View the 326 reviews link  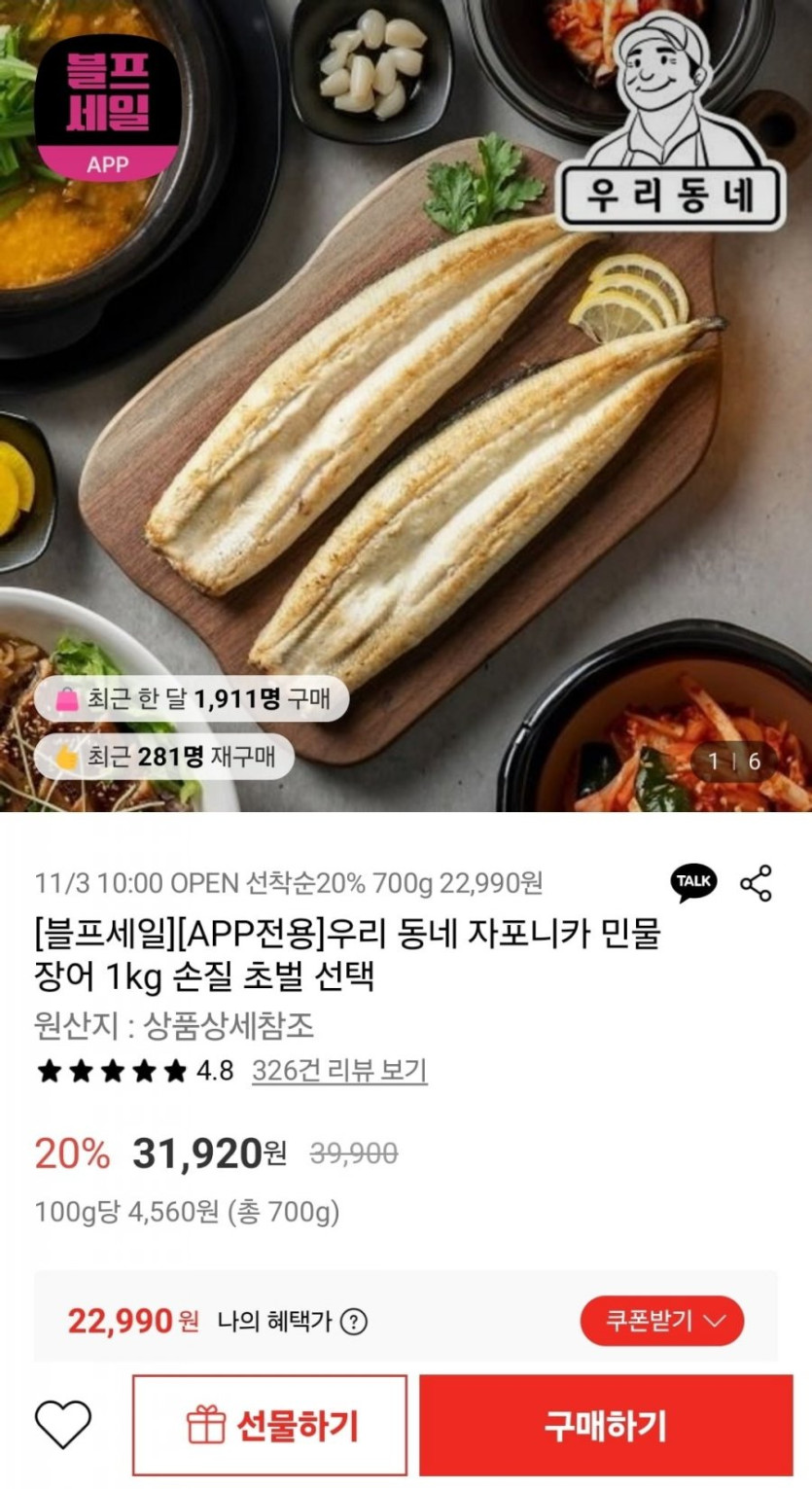pyautogui.click(x=339, y=1071)
